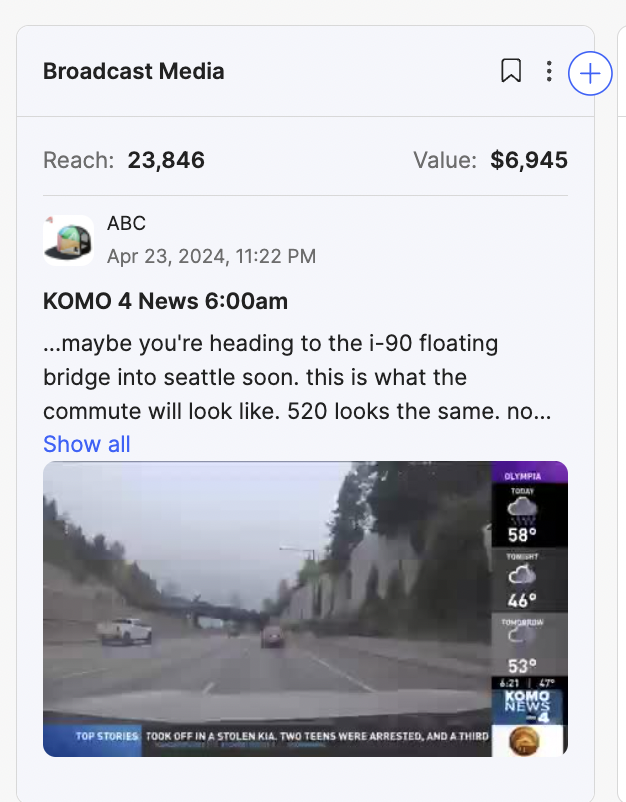Bookmark the Broadcast Media card
Screen dimensions: 626x802
(x=511, y=71)
